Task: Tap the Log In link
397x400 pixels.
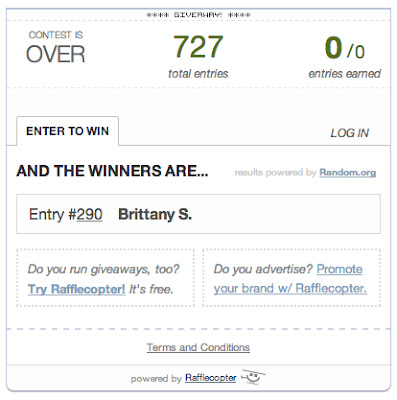Action: pyautogui.click(x=349, y=133)
